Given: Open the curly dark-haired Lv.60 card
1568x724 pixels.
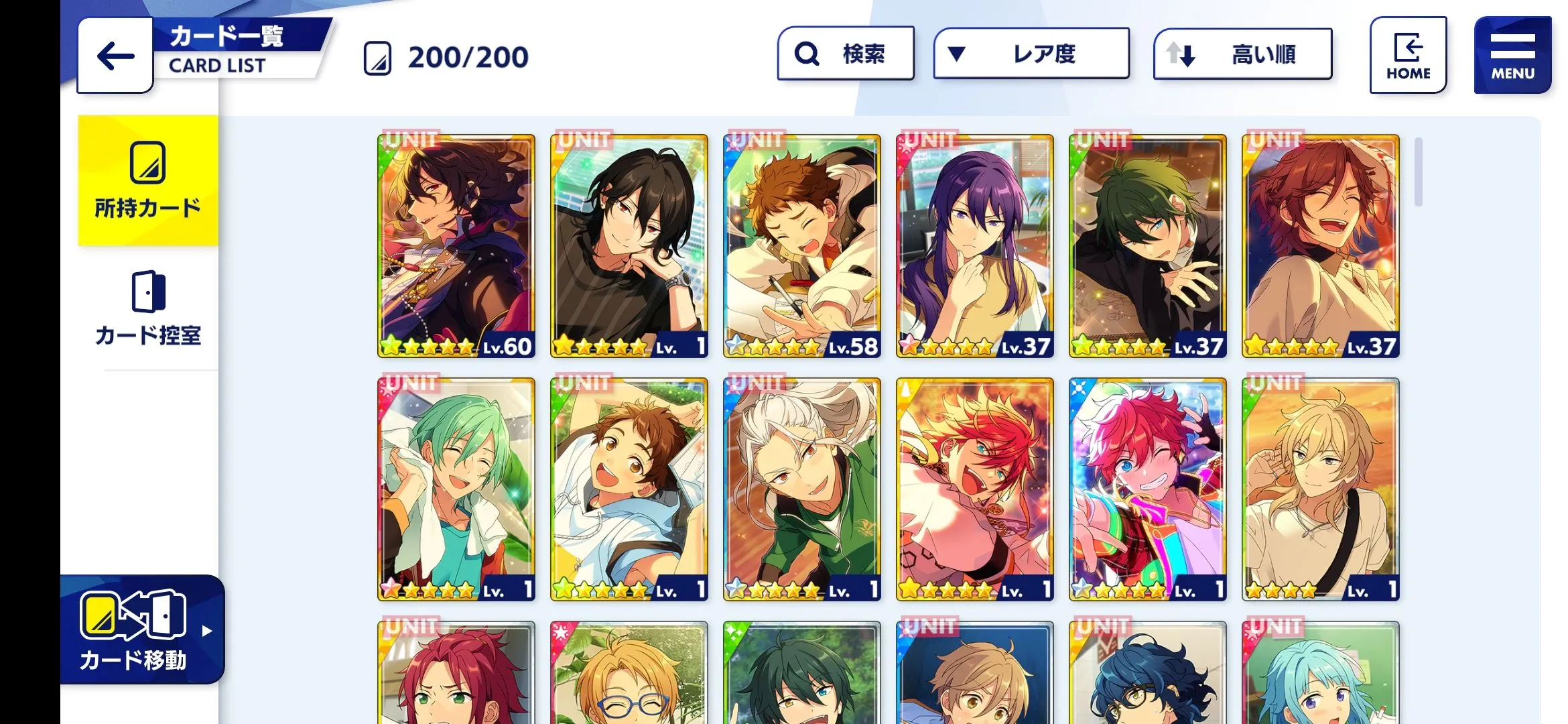Looking at the screenshot, I should 456,246.
